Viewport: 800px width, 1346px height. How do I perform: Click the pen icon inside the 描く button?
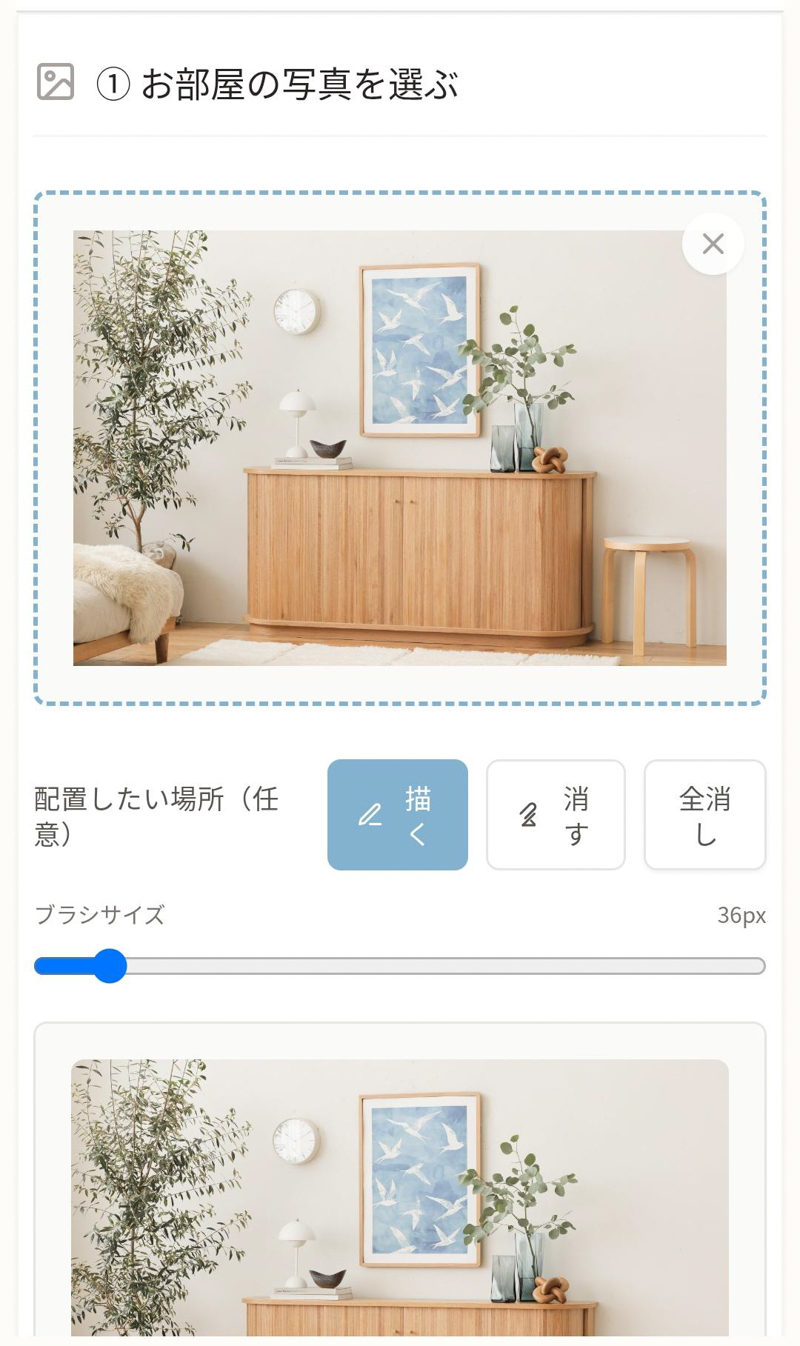pos(369,814)
